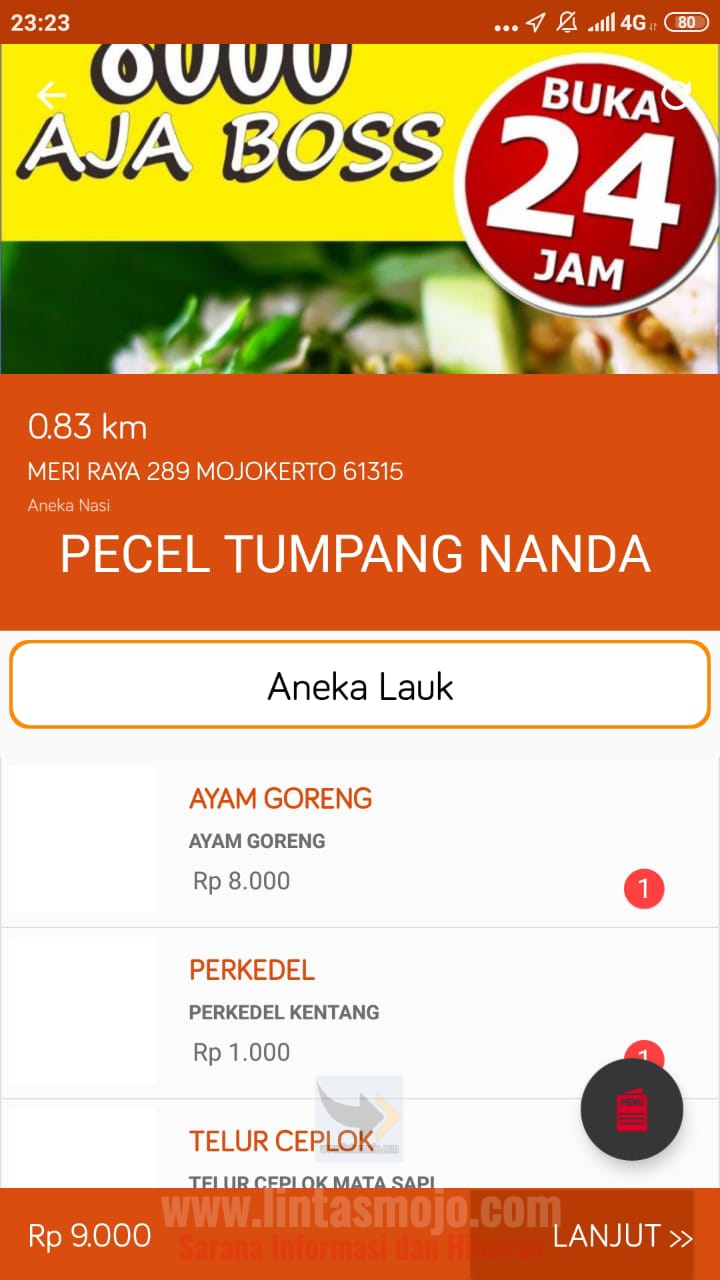Open the floating red menu button
720x1280 pixels.
click(x=631, y=1109)
